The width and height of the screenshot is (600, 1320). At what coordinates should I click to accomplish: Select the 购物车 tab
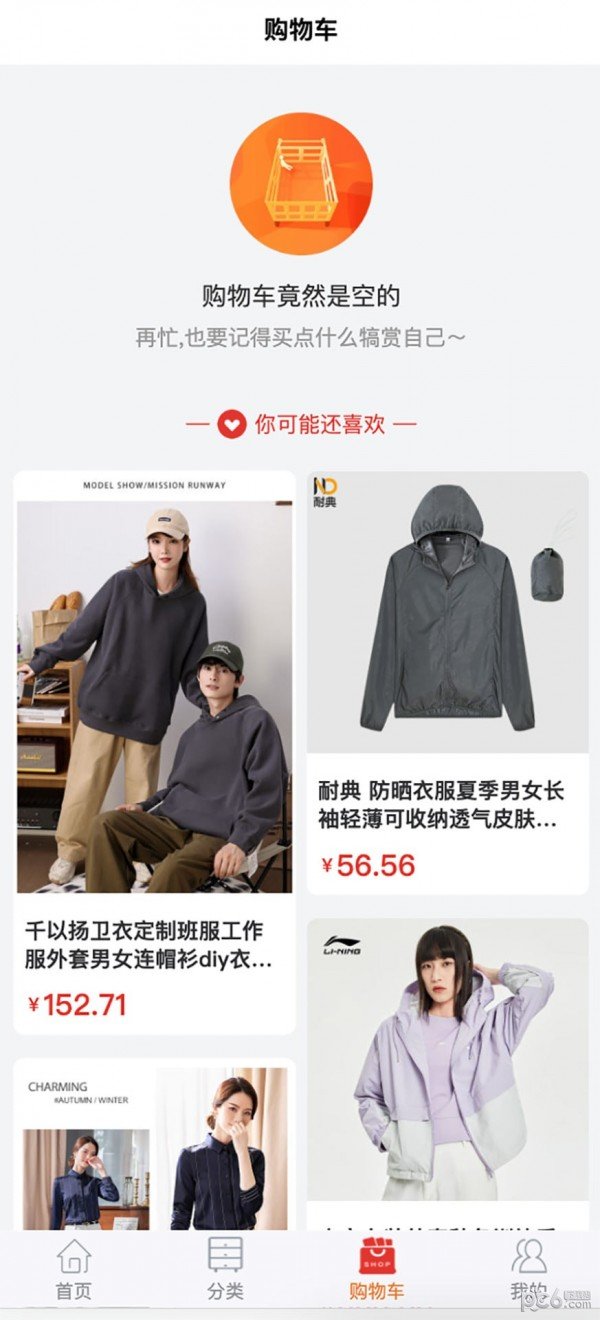click(x=377, y=1270)
